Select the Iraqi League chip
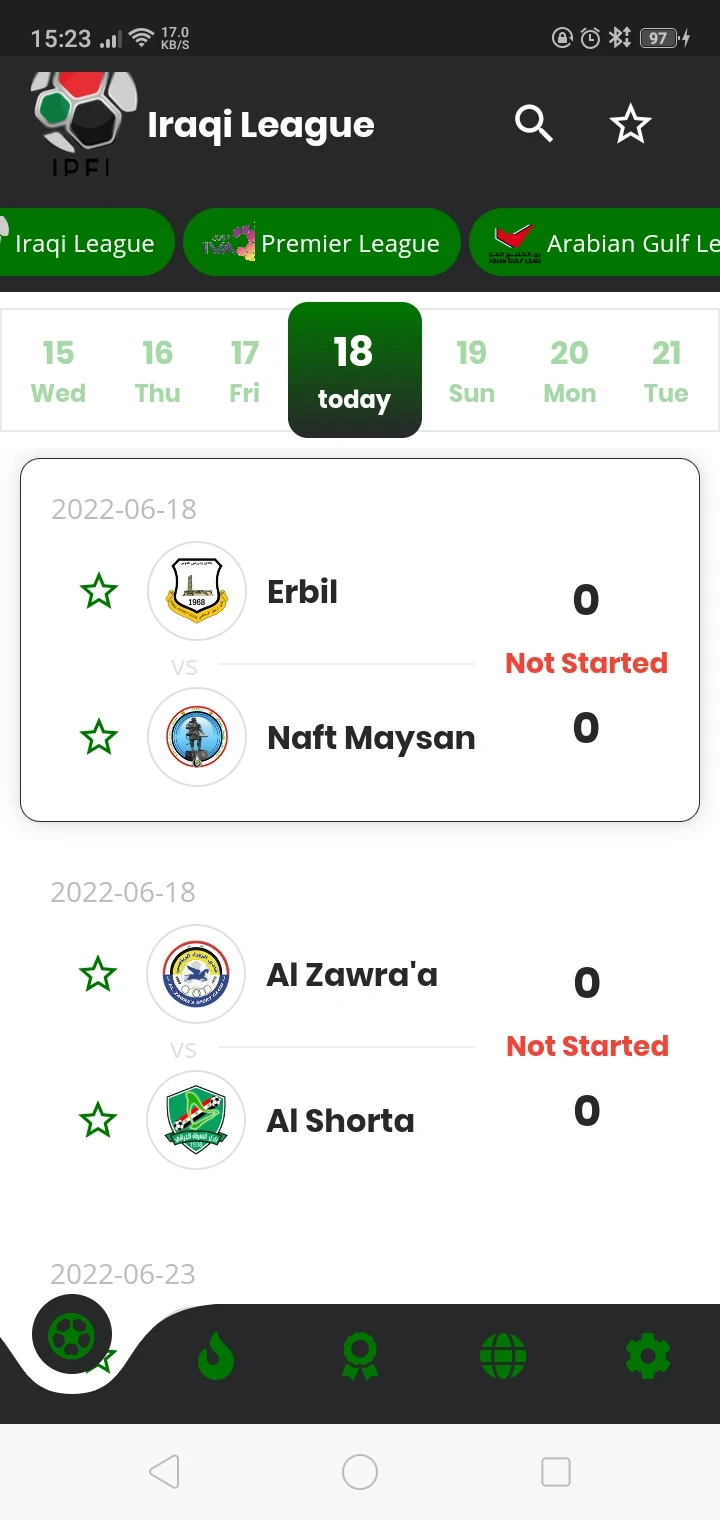 click(x=85, y=243)
